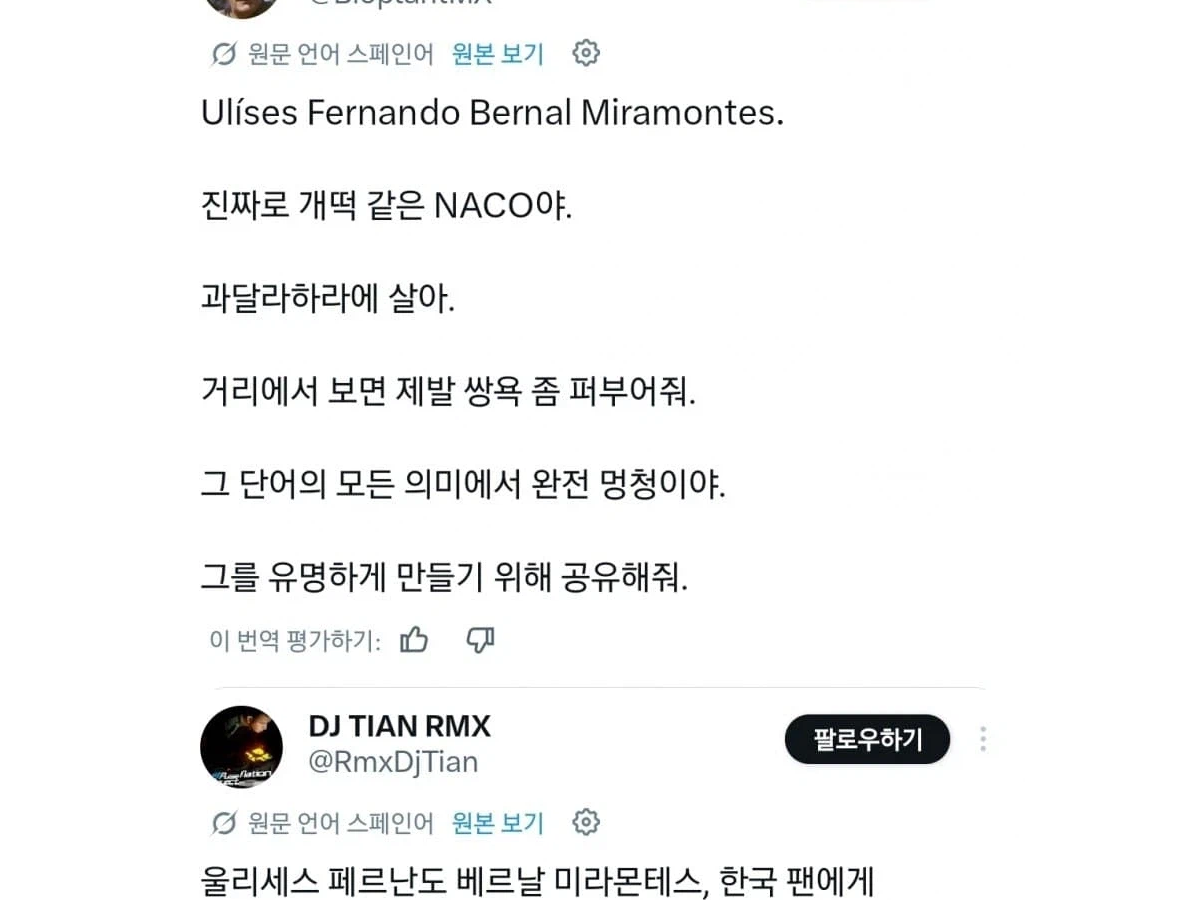Viewport: 1200px width, 900px height.
Task: Open translation settings gear in first post
Action: pyautogui.click(x=586, y=53)
